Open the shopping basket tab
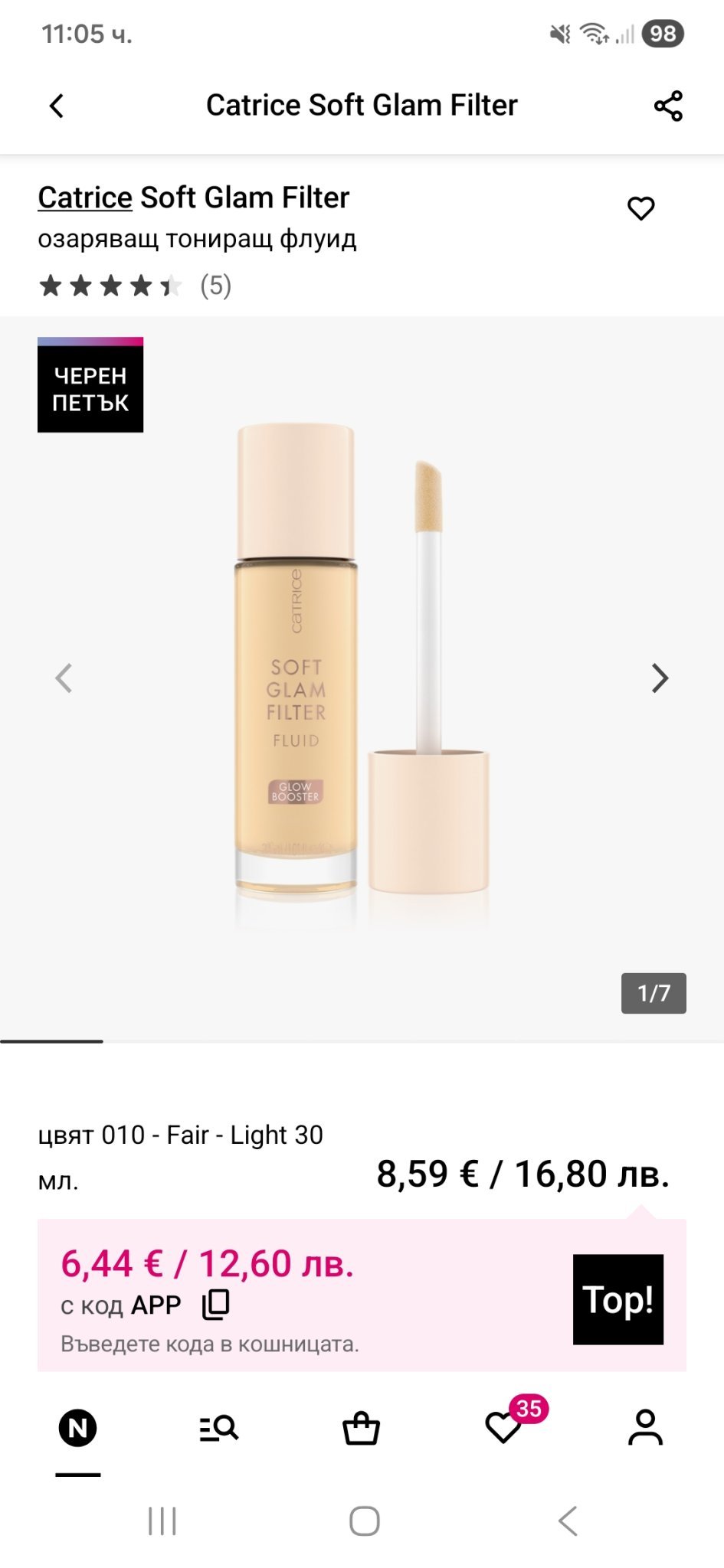This screenshot has height=1568, width=724. 361,1428
